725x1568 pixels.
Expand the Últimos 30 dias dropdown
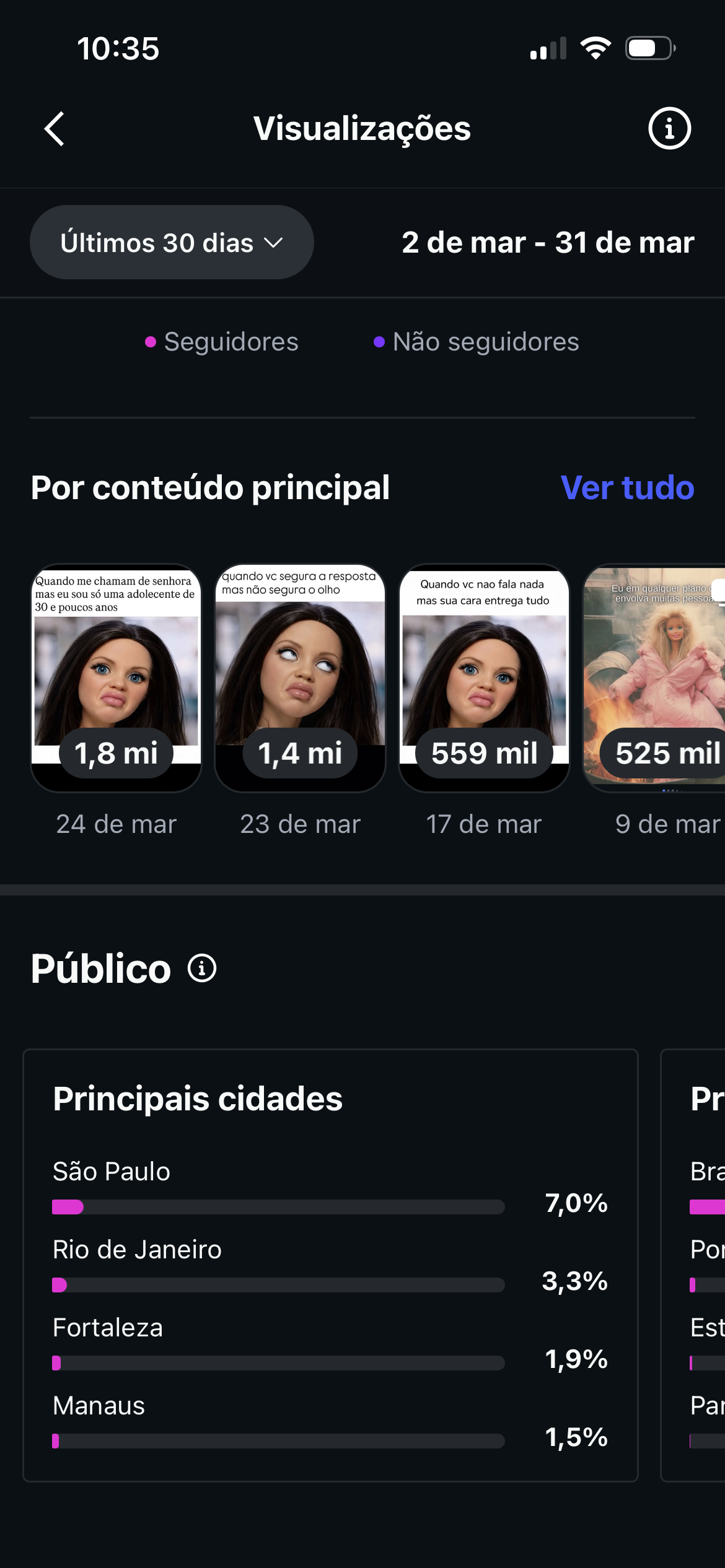point(172,242)
